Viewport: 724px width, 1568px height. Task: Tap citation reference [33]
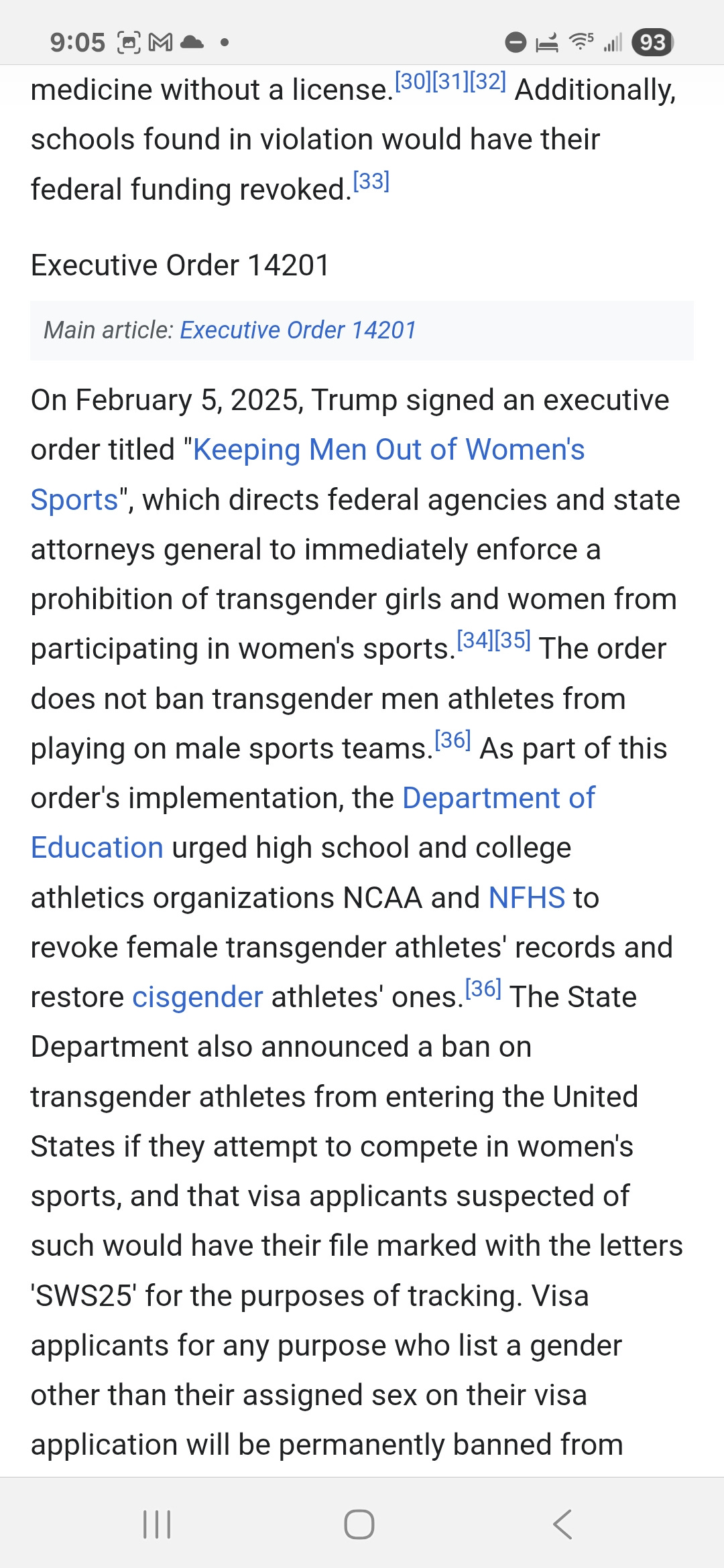click(x=371, y=181)
